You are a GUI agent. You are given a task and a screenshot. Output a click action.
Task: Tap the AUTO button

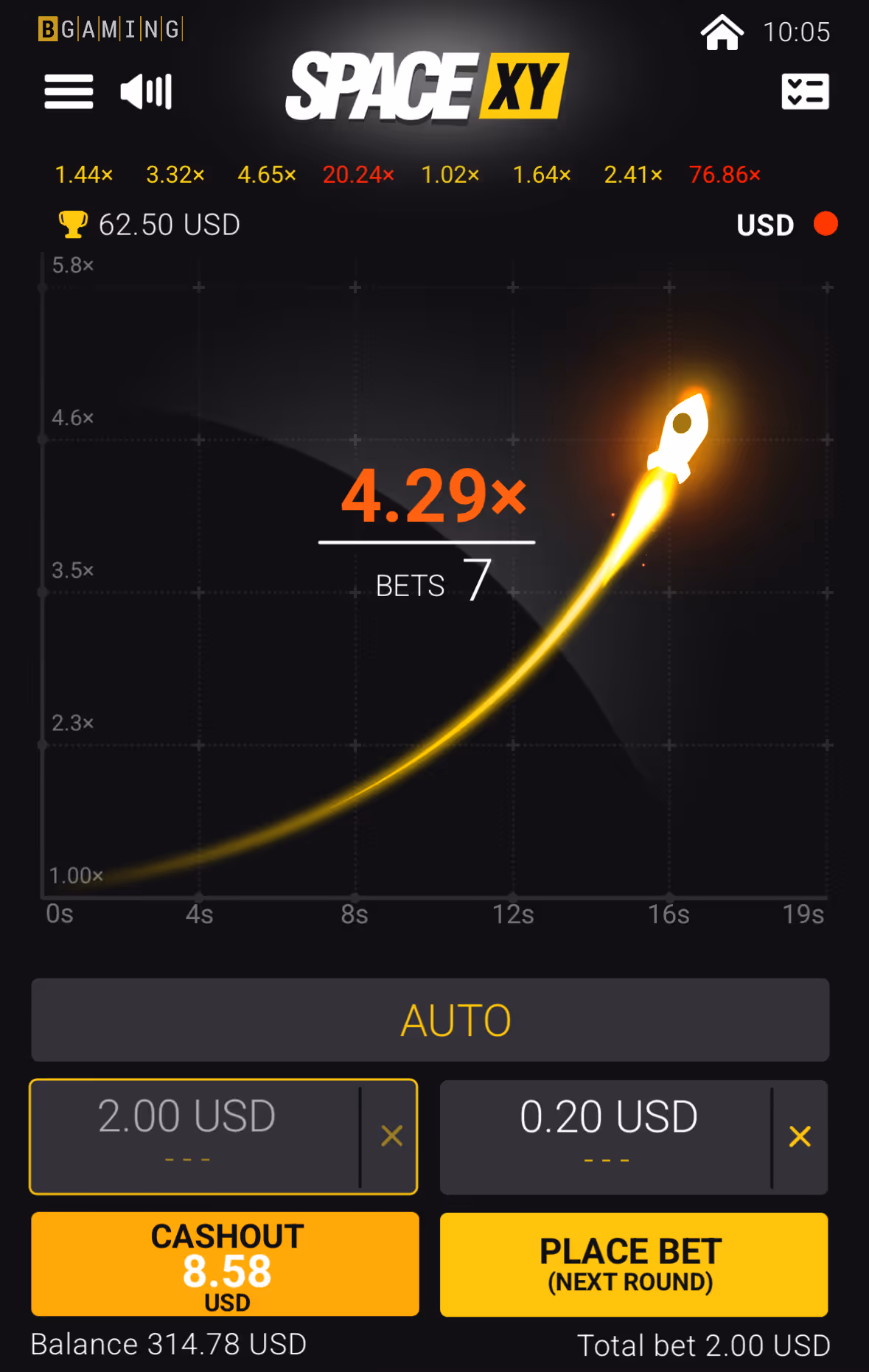(x=430, y=1020)
